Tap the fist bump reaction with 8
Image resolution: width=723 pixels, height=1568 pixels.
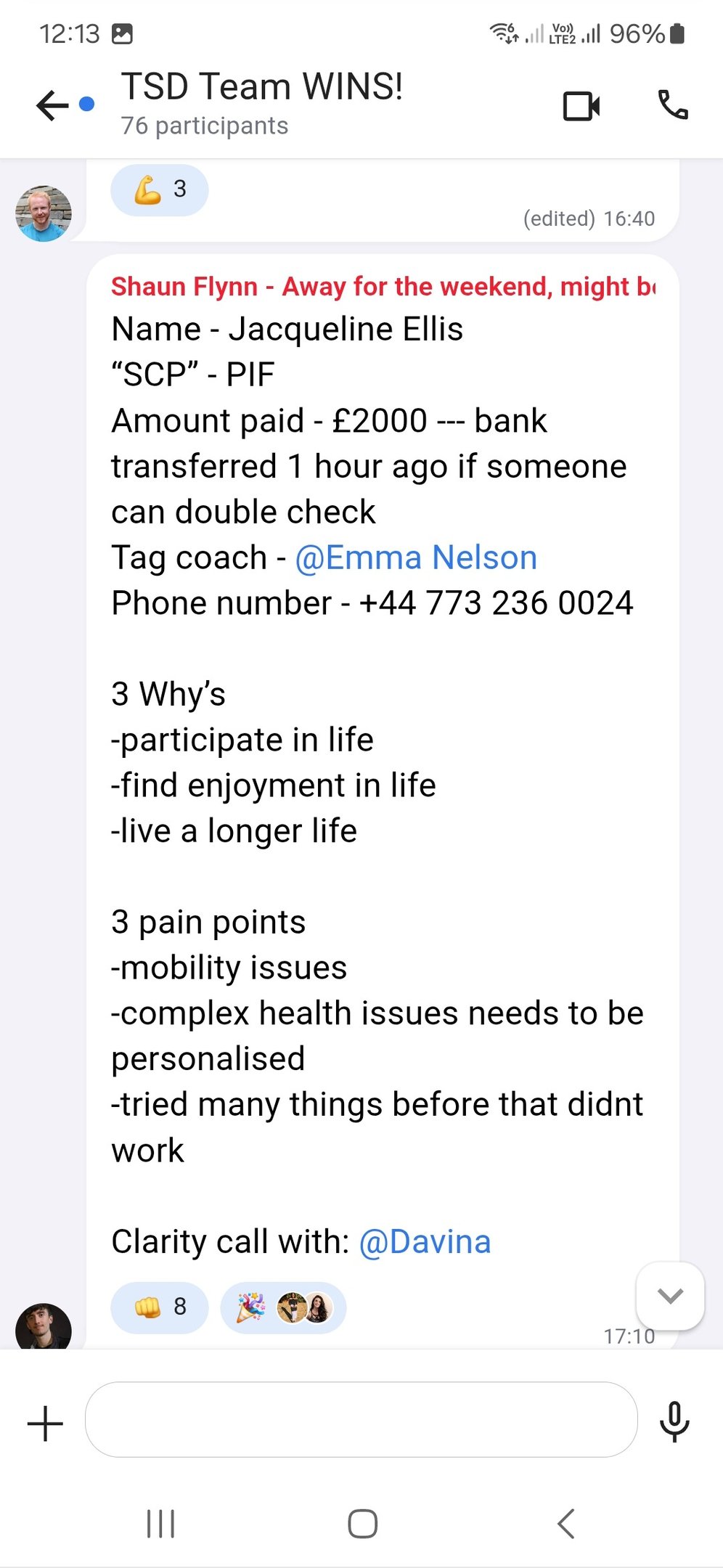point(159,1307)
